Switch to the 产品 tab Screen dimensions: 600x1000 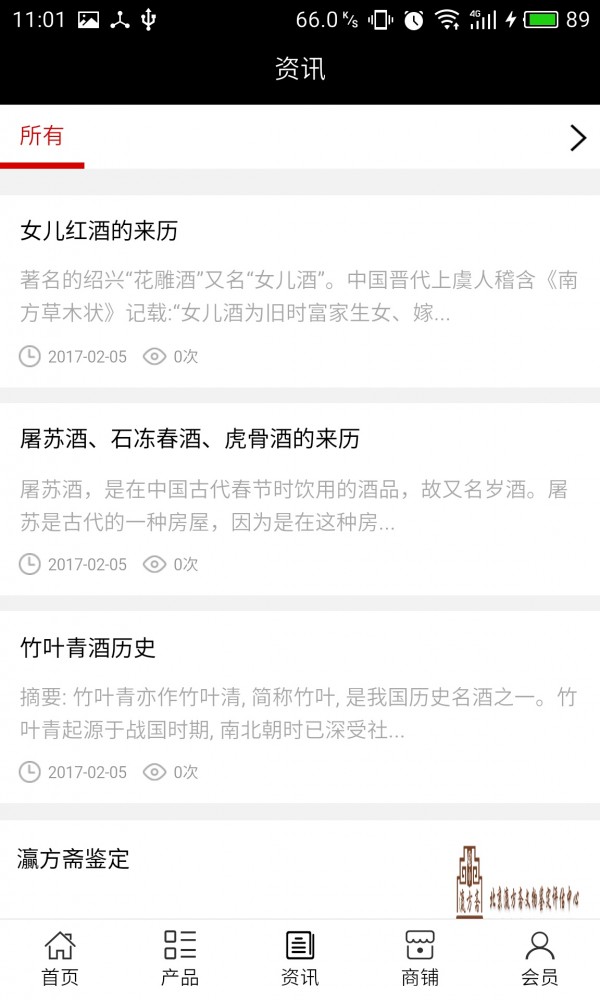point(180,959)
